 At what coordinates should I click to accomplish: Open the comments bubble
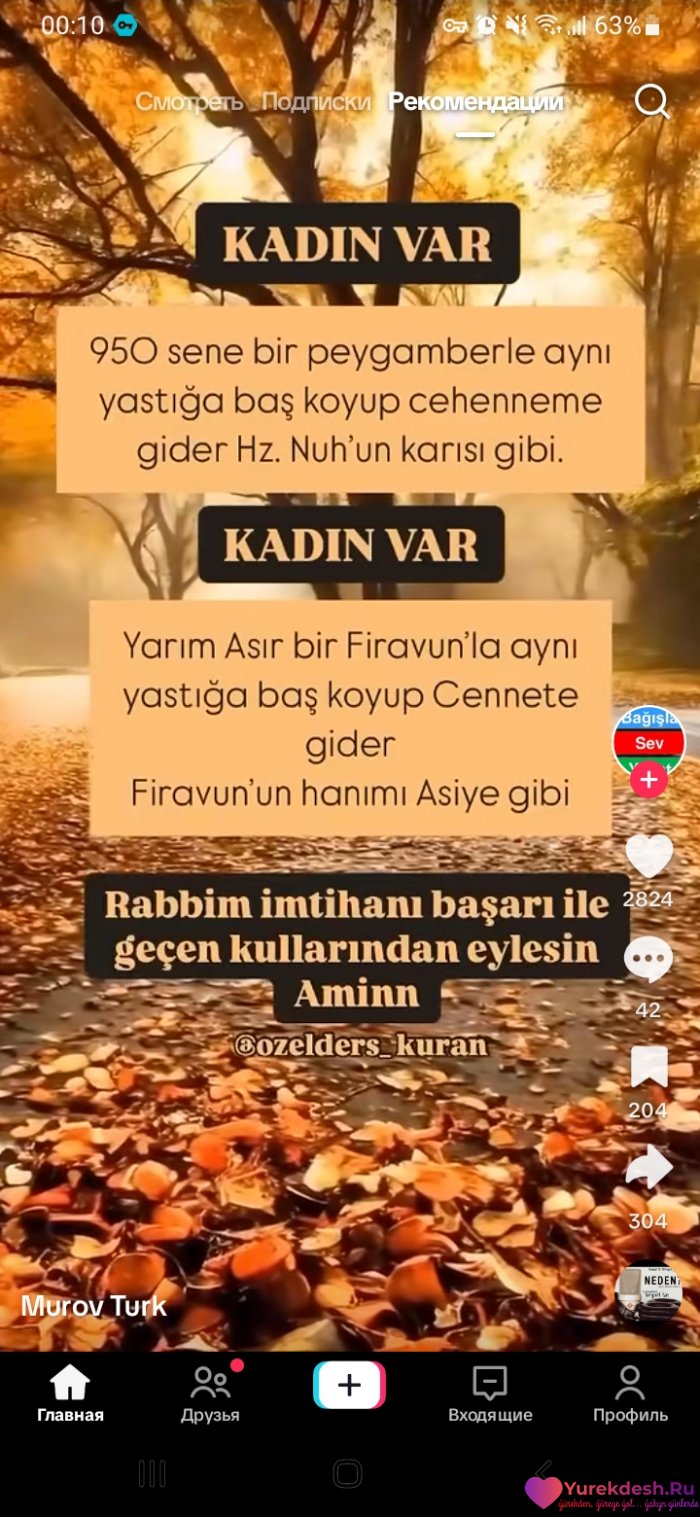(x=648, y=962)
